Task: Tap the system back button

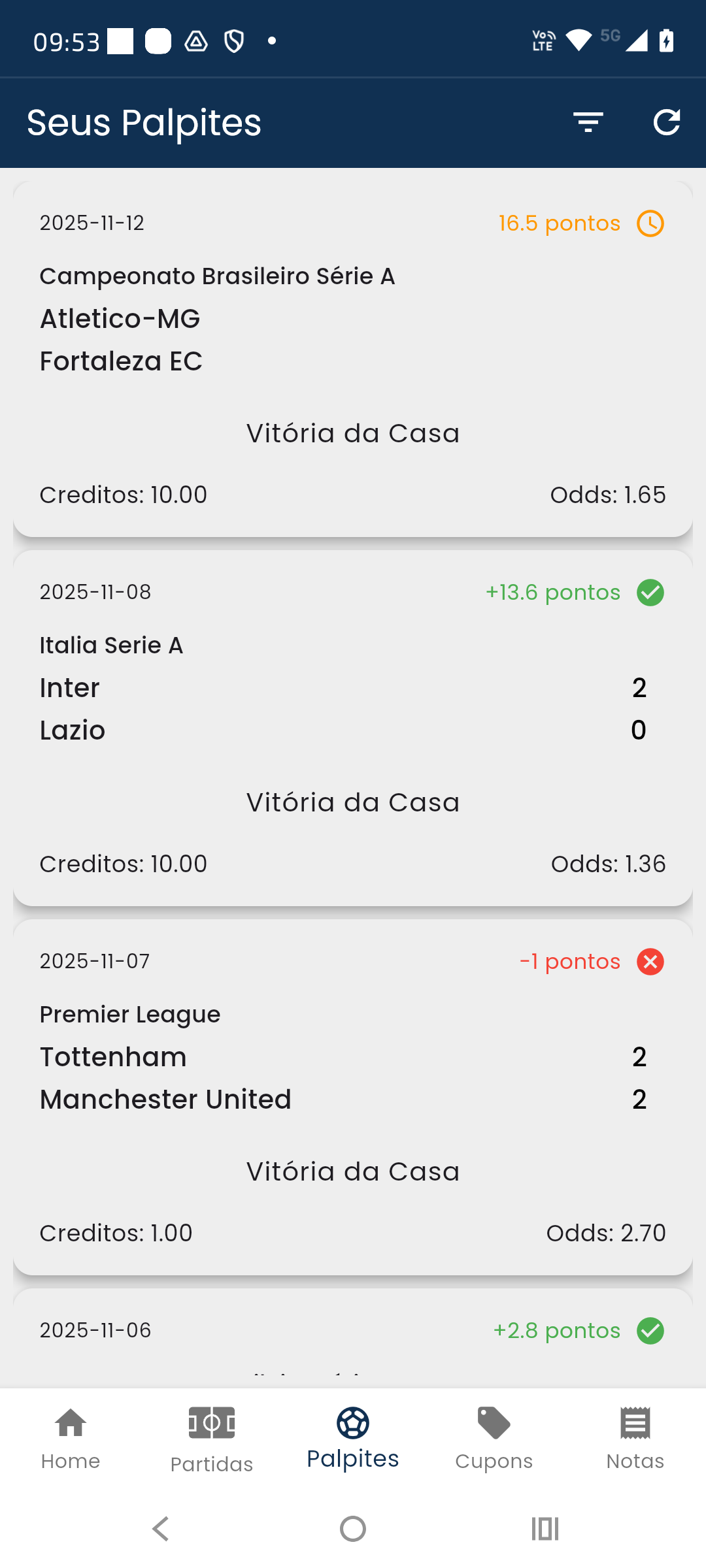Action: point(161,1529)
